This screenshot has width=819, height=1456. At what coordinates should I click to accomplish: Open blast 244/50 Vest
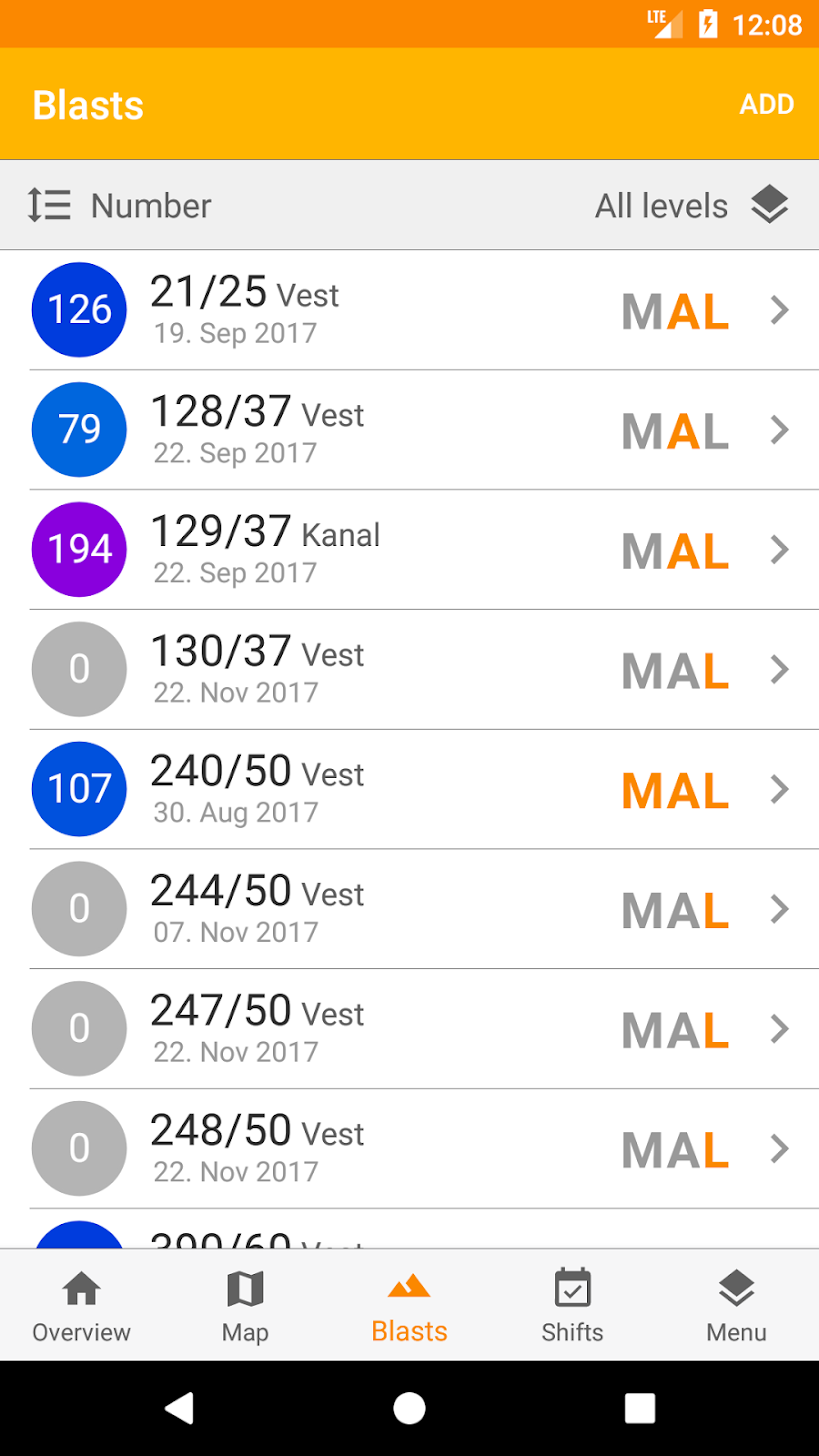point(409,909)
